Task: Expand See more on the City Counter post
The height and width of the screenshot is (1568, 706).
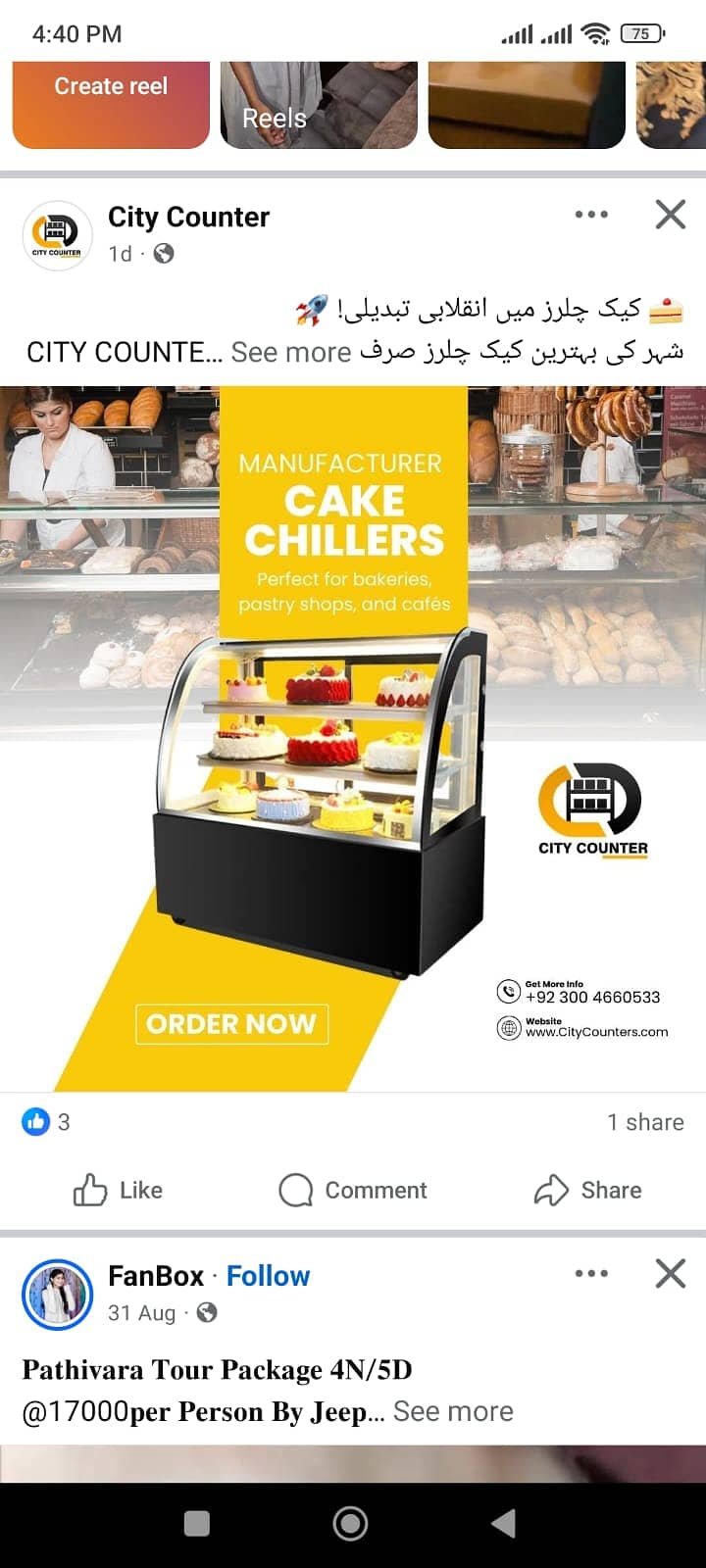Action: [292, 352]
